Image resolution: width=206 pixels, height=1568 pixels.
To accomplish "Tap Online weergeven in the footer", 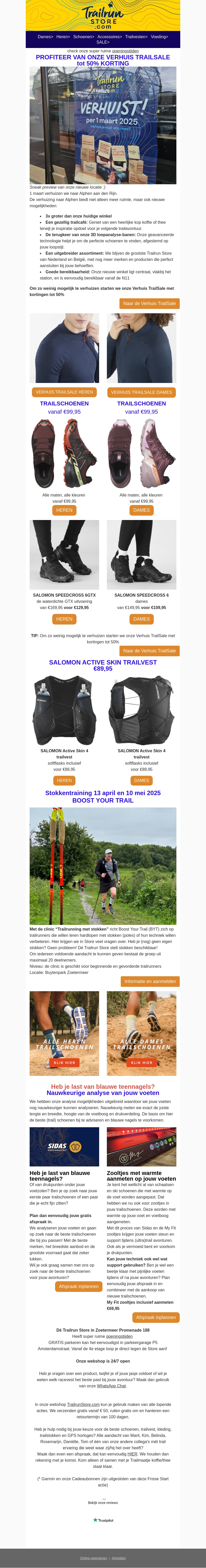I will [x=93, y=1558].
